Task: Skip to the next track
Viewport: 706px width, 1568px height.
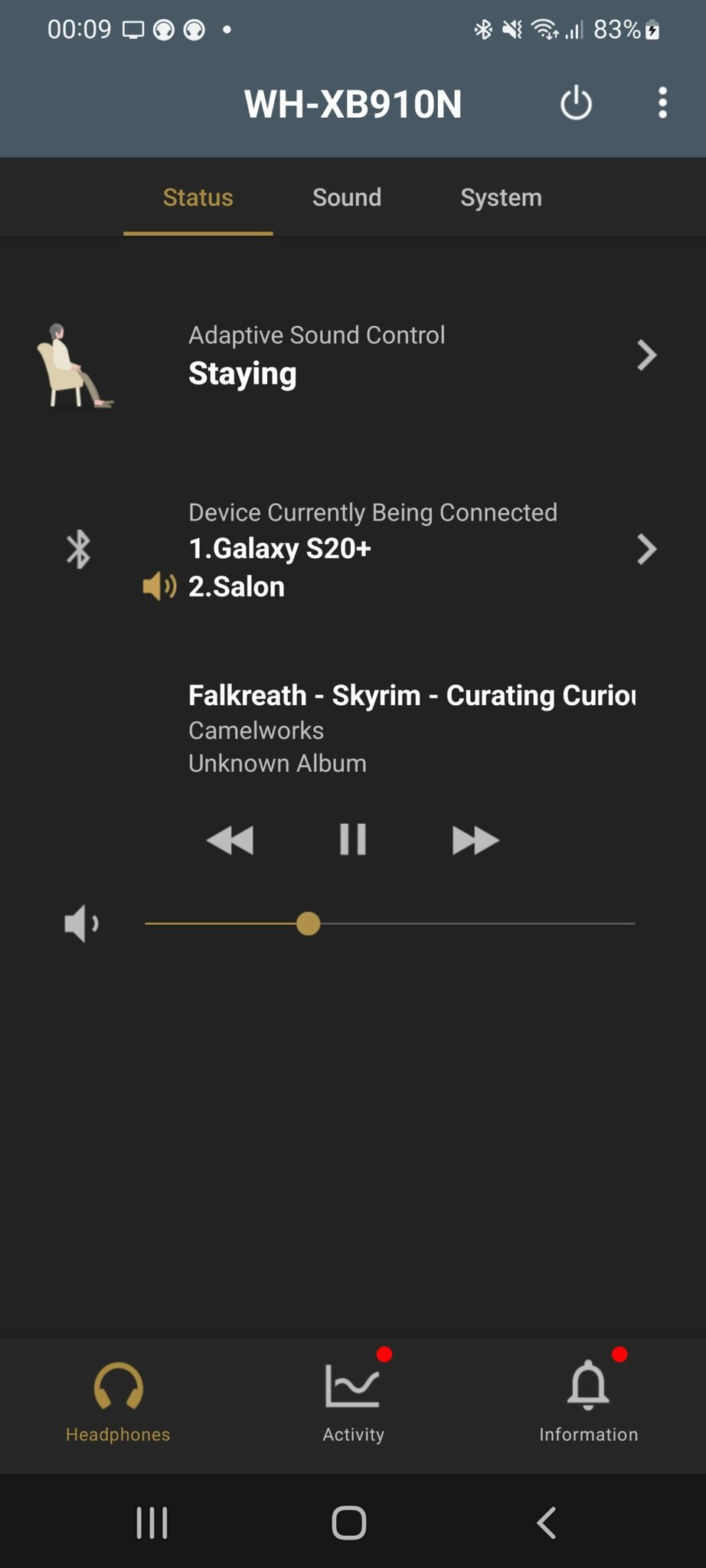Action: pyautogui.click(x=475, y=840)
